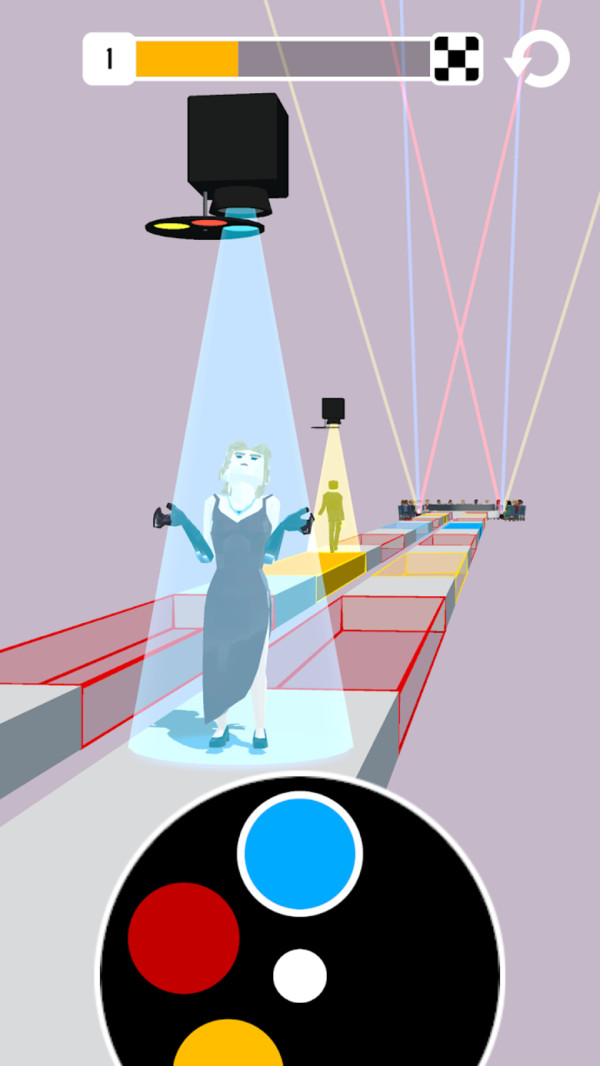
Task: Choose the red color circle
Action: tap(184, 937)
